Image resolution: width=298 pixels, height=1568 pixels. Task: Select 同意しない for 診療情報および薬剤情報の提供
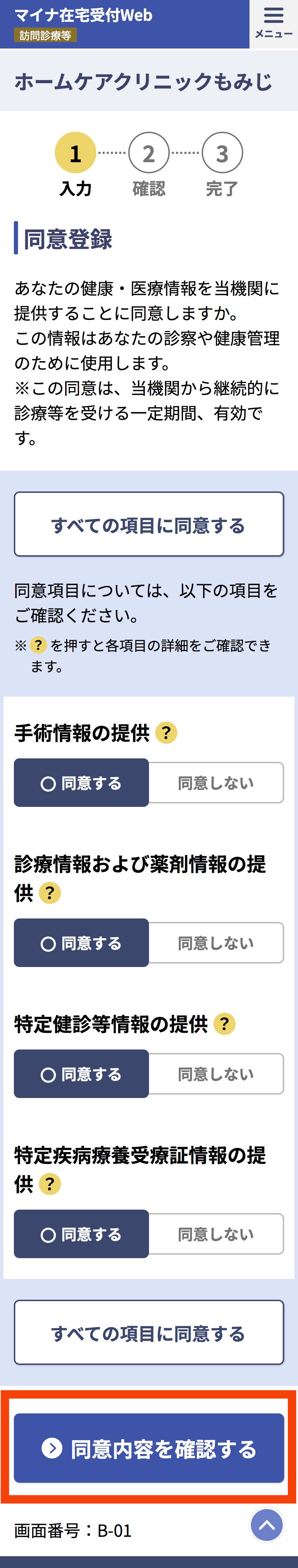click(216, 943)
